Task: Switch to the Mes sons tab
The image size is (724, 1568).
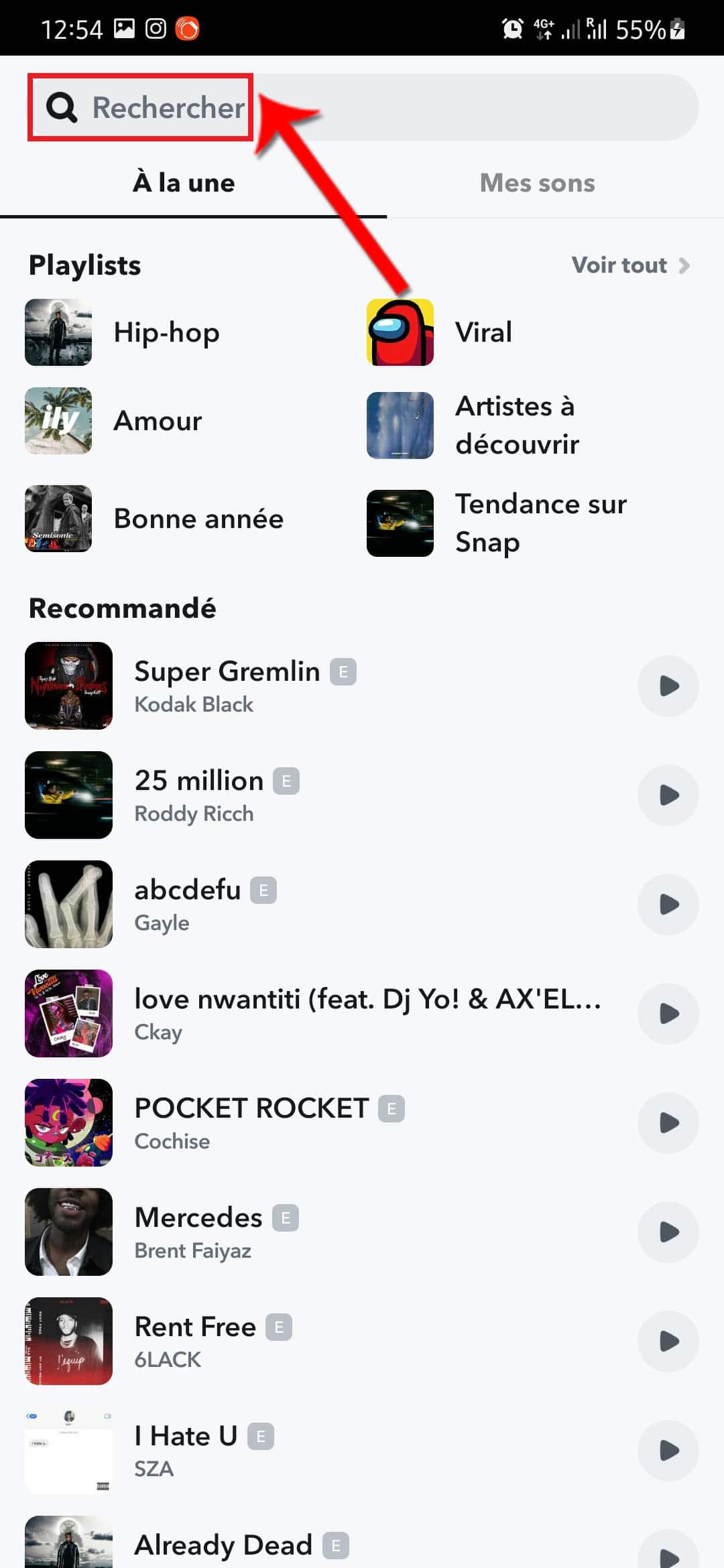Action: (x=537, y=183)
